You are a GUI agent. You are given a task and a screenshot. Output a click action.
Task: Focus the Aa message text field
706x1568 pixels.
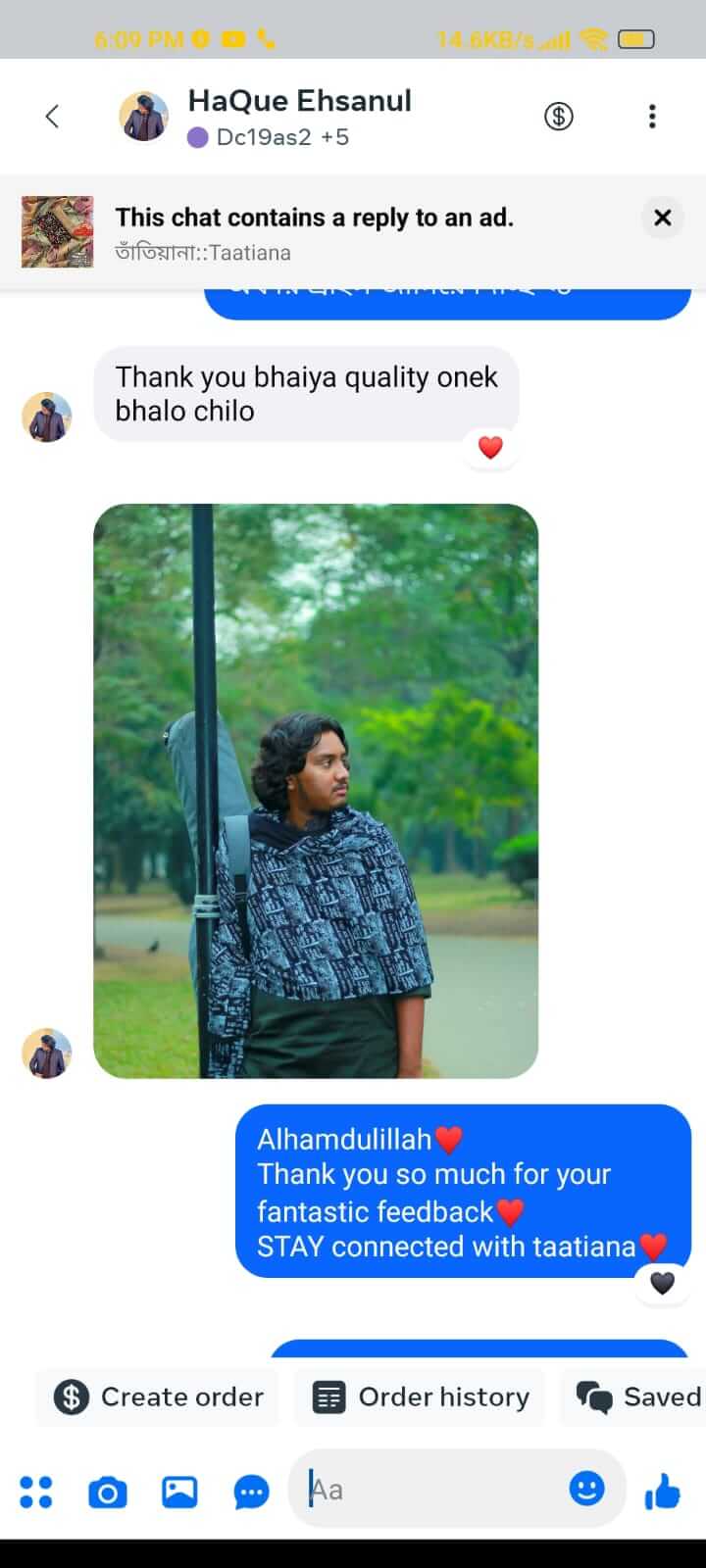431,1490
